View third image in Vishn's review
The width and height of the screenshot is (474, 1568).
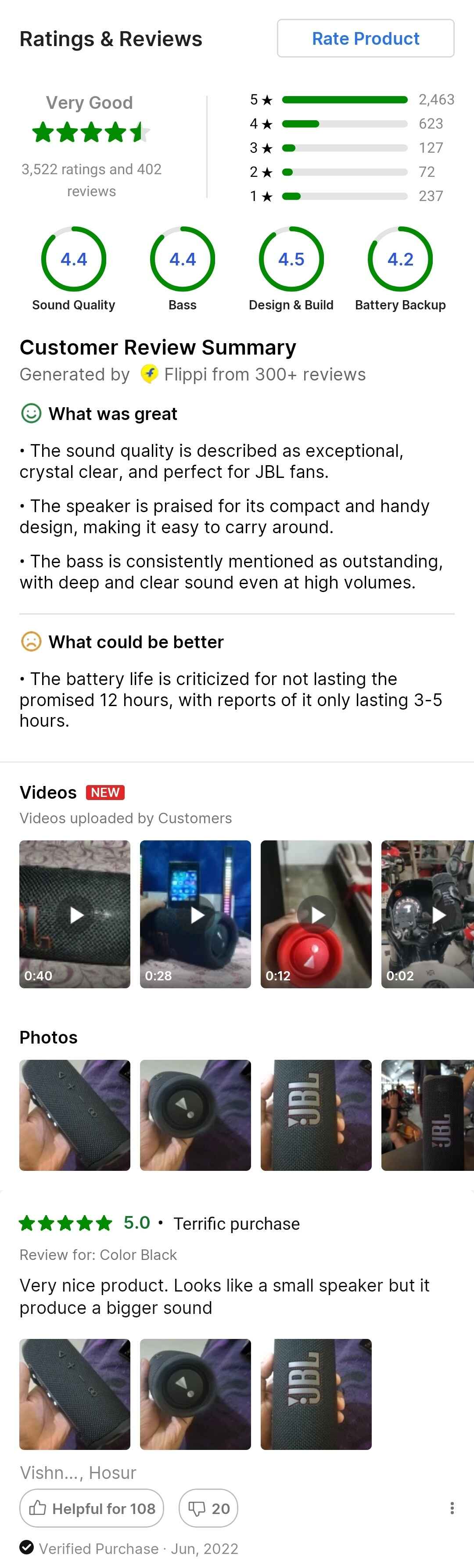(x=316, y=1393)
